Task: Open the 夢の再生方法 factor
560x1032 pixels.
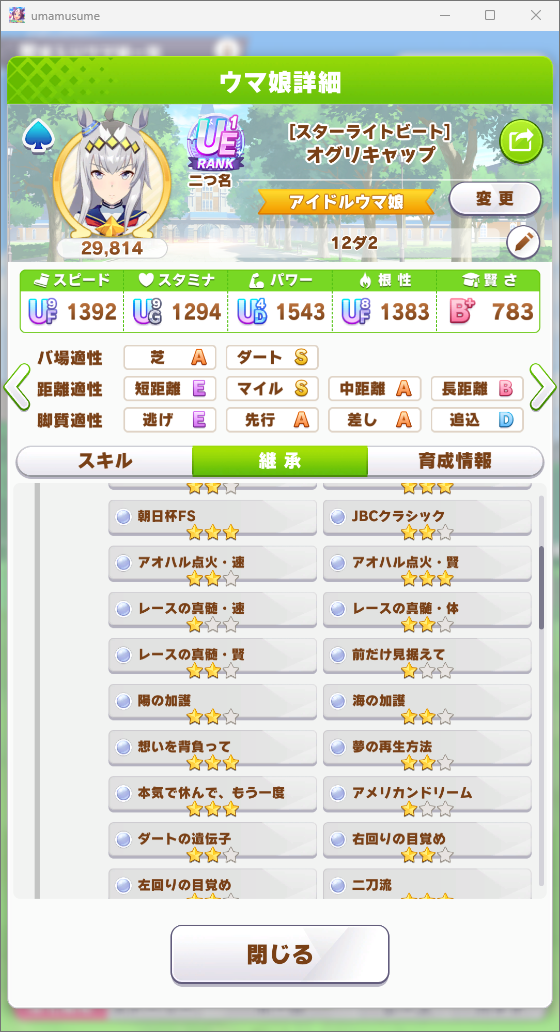Action: 427,751
